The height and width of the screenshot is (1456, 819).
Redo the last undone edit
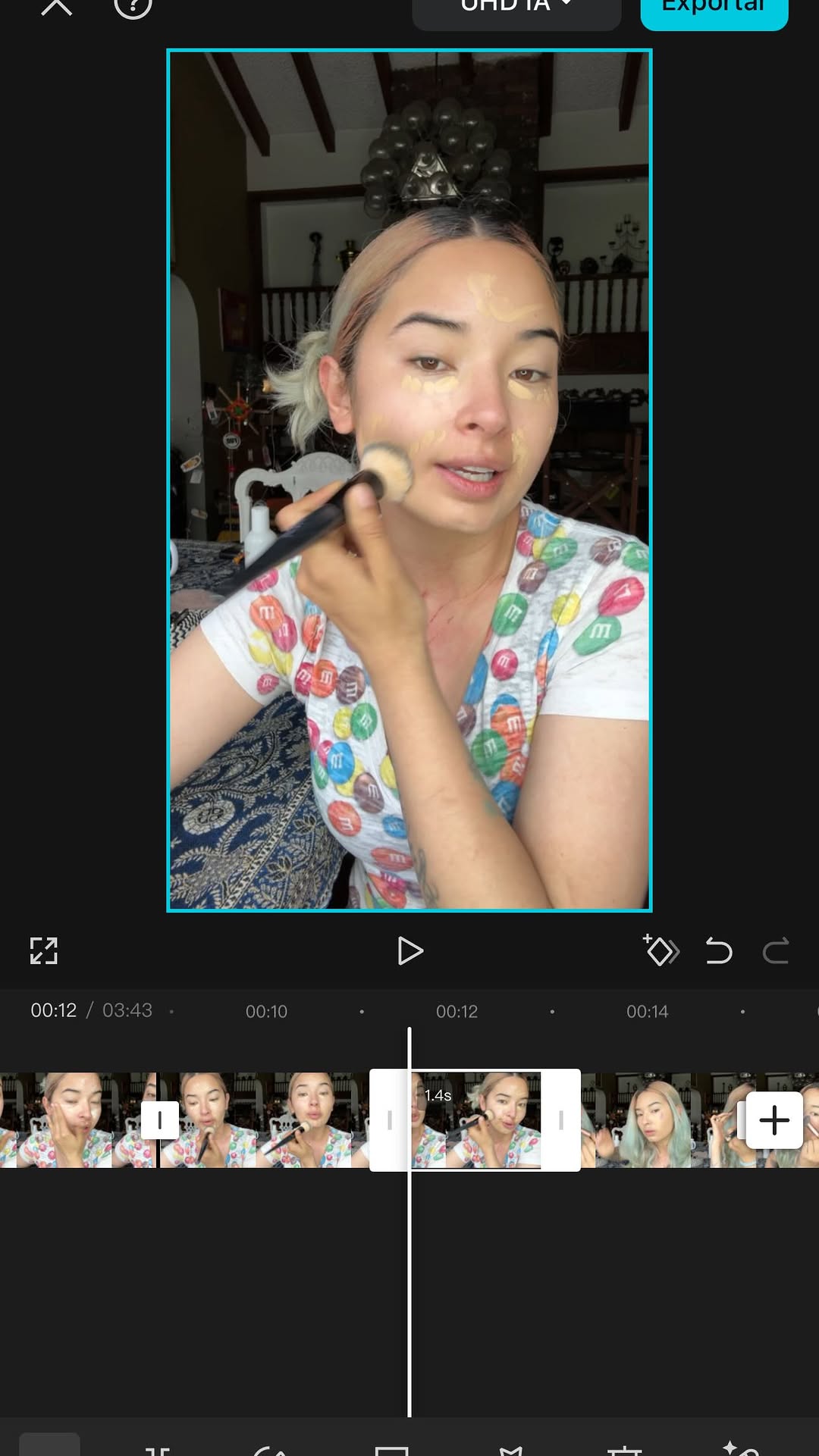pyautogui.click(x=775, y=950)
